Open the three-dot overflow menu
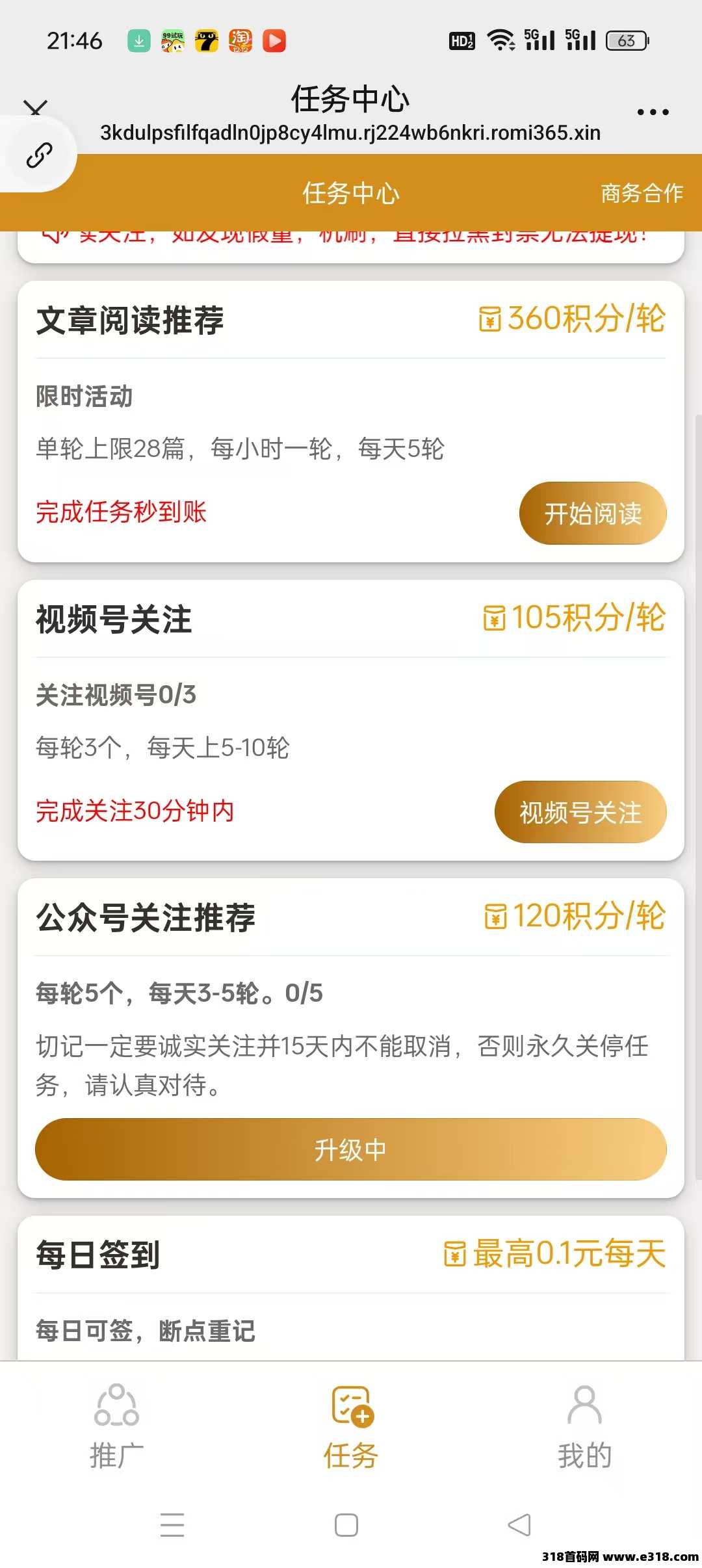 [x=653, y=112]
